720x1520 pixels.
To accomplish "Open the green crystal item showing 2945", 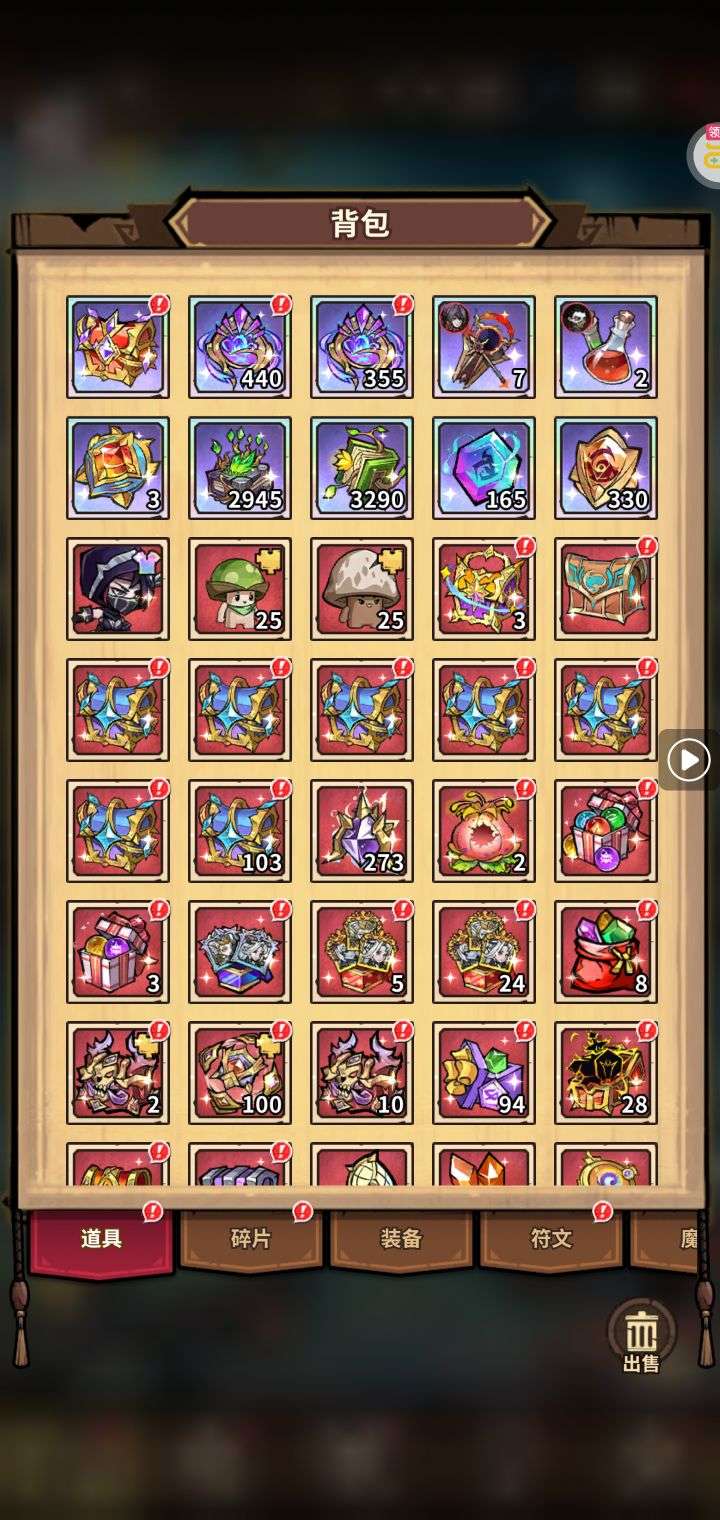I will [x=240, y=468].
